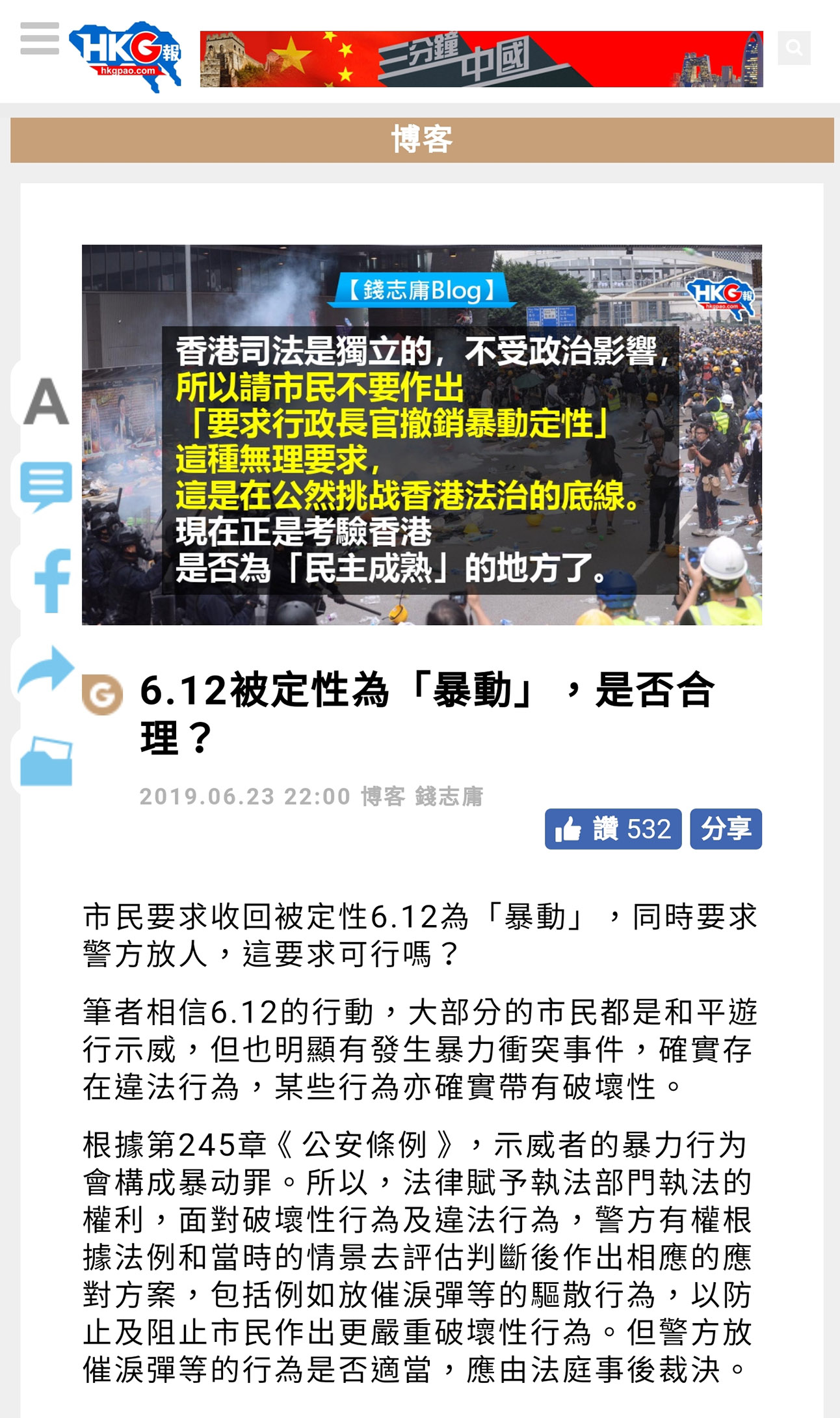840x1418 pixels.
Task: Open the article's header image
Action: [421, 435]
